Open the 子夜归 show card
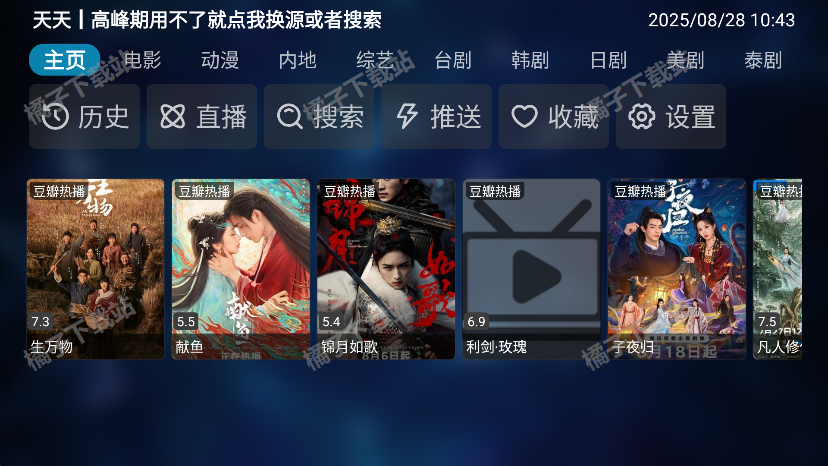Viewport: 828px width, 466px height. (x=676, y=269)
